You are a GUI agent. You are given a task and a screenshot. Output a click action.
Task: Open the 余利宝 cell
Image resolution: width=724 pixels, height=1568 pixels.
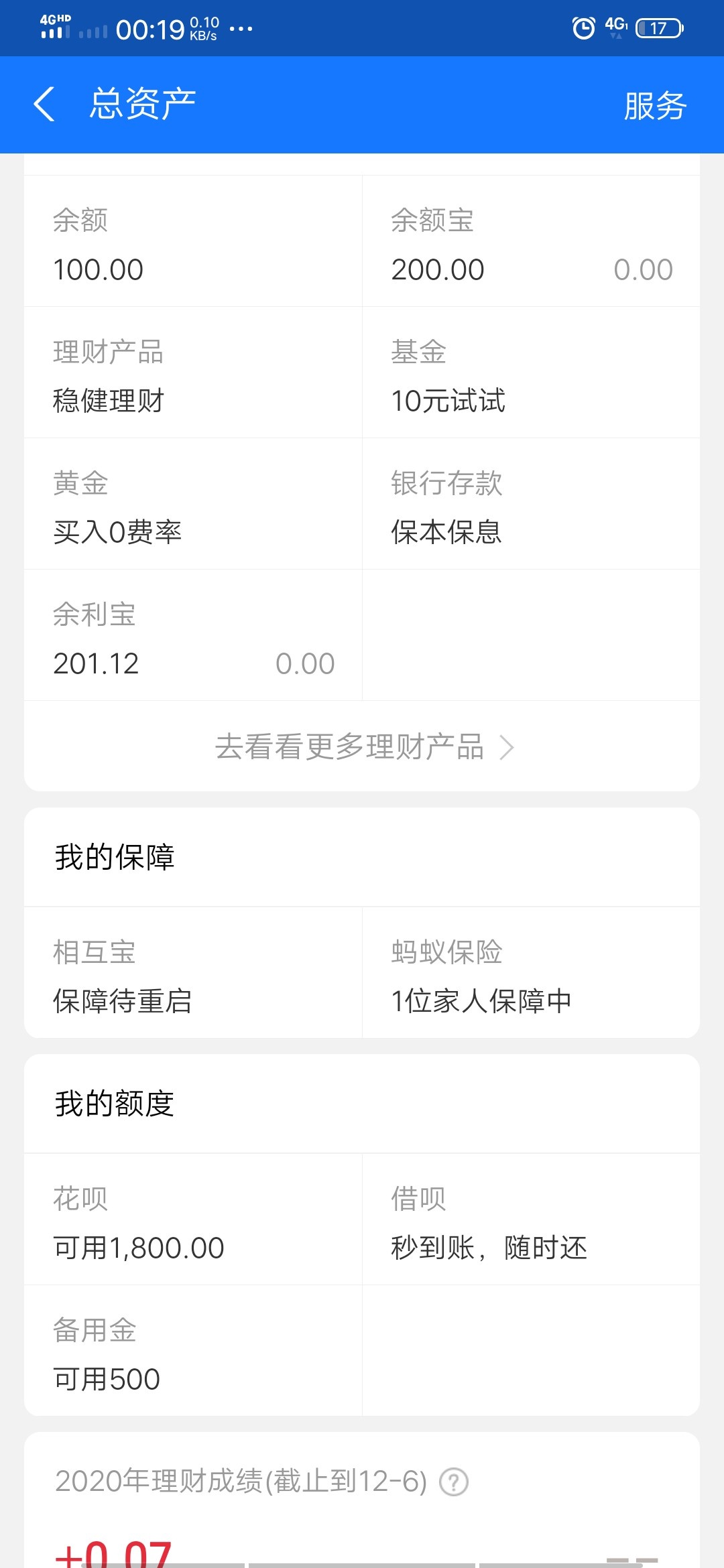193,635
